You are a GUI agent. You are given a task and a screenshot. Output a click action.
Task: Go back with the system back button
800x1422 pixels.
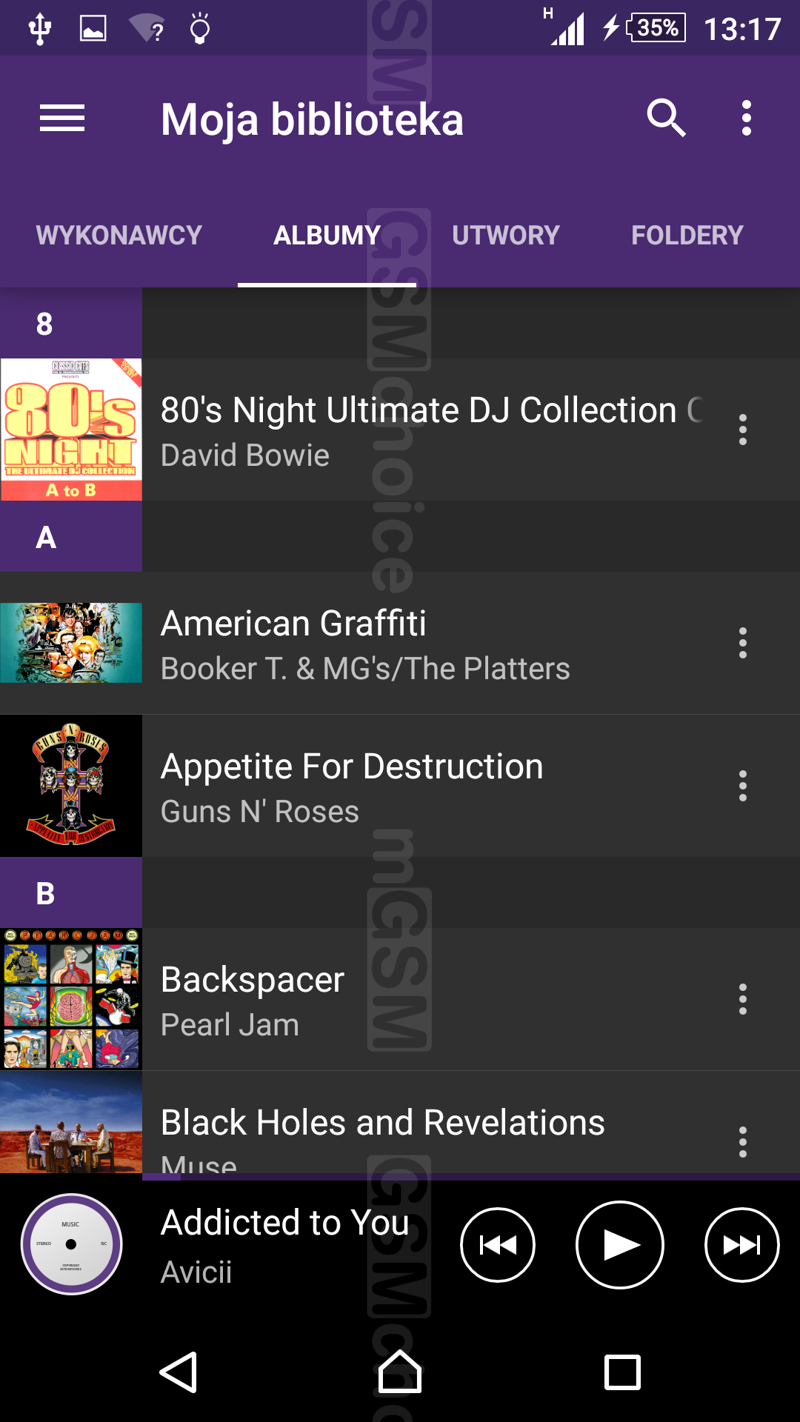point(179,1372)
